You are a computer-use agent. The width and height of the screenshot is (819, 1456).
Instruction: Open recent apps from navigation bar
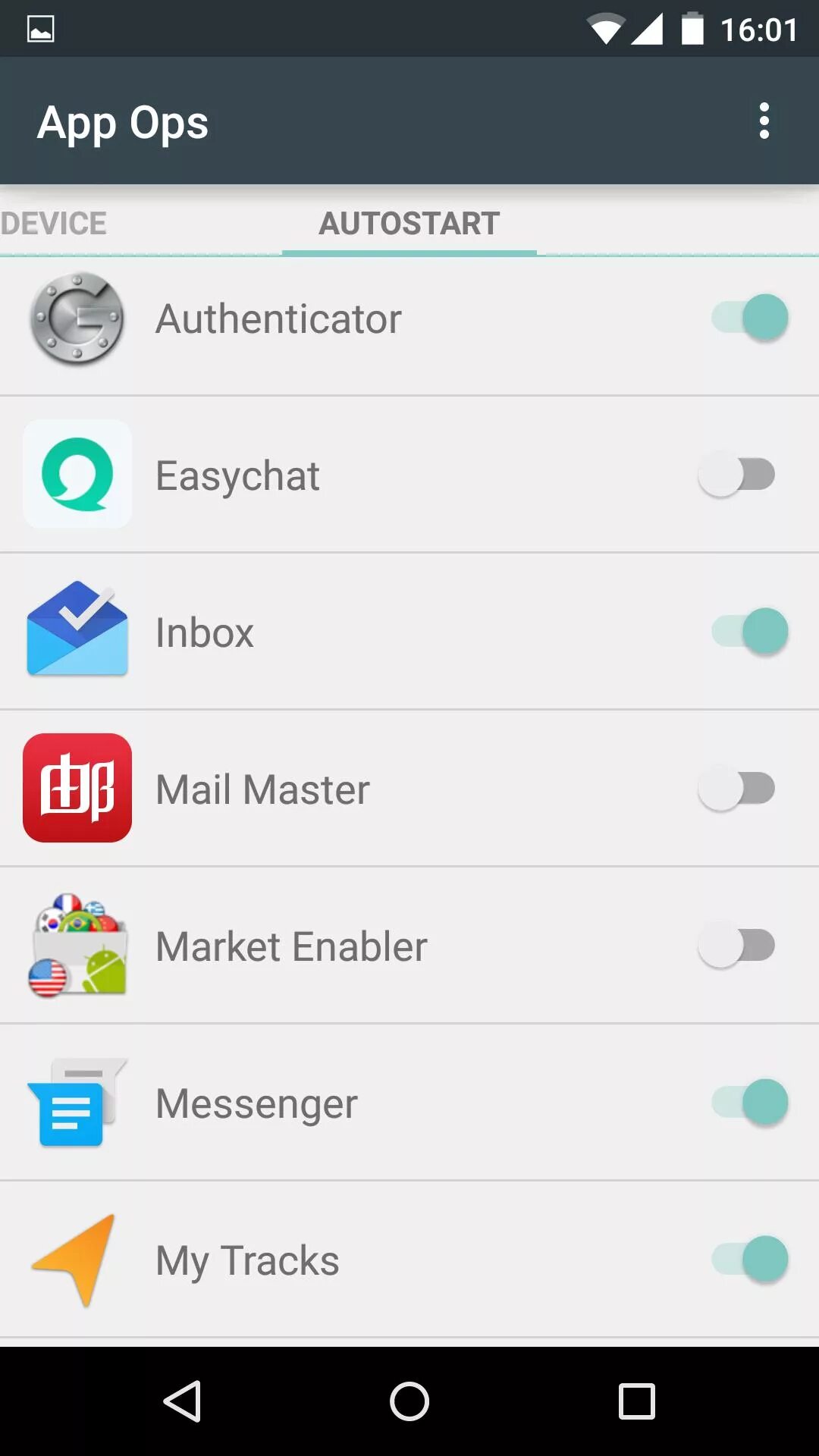636,1401
